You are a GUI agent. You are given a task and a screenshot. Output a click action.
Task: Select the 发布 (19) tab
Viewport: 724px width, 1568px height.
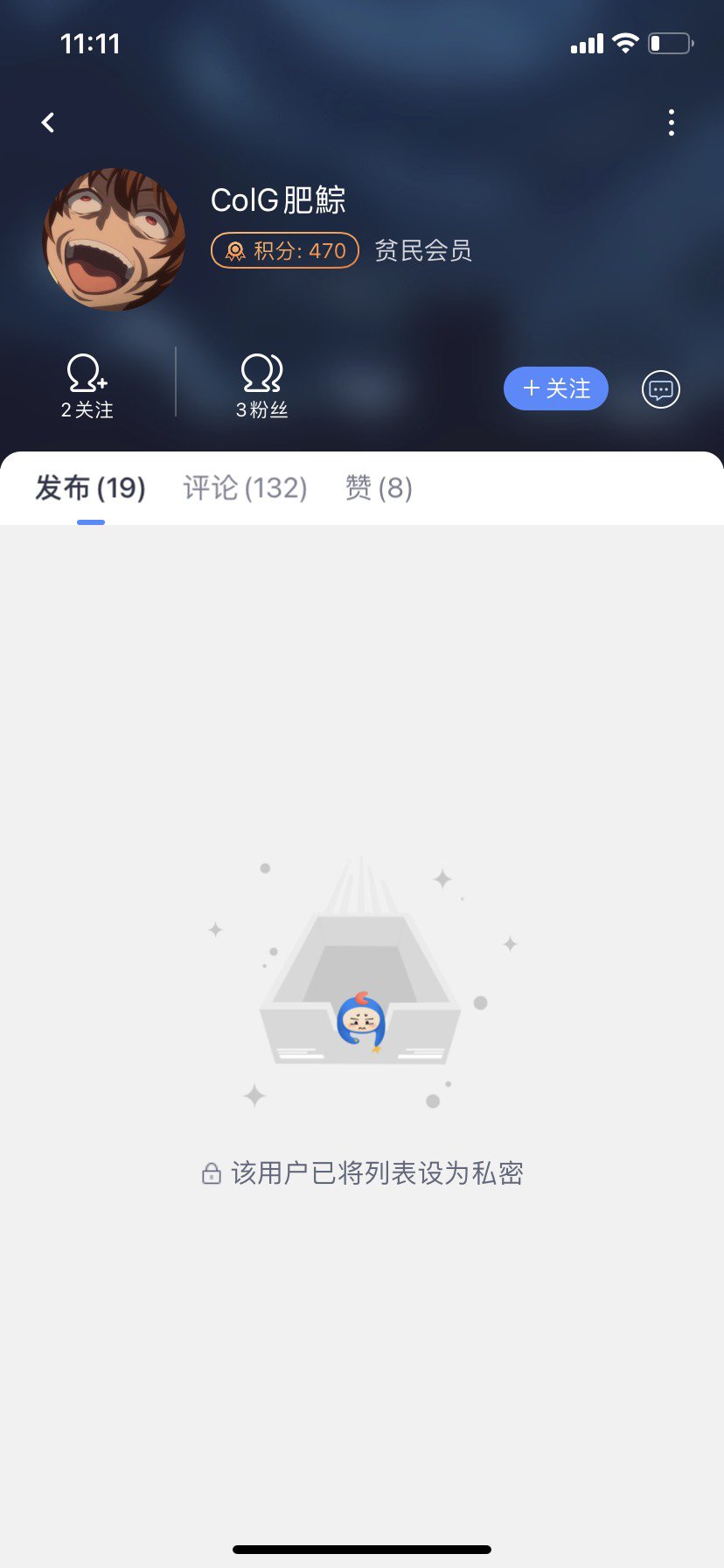90,488
